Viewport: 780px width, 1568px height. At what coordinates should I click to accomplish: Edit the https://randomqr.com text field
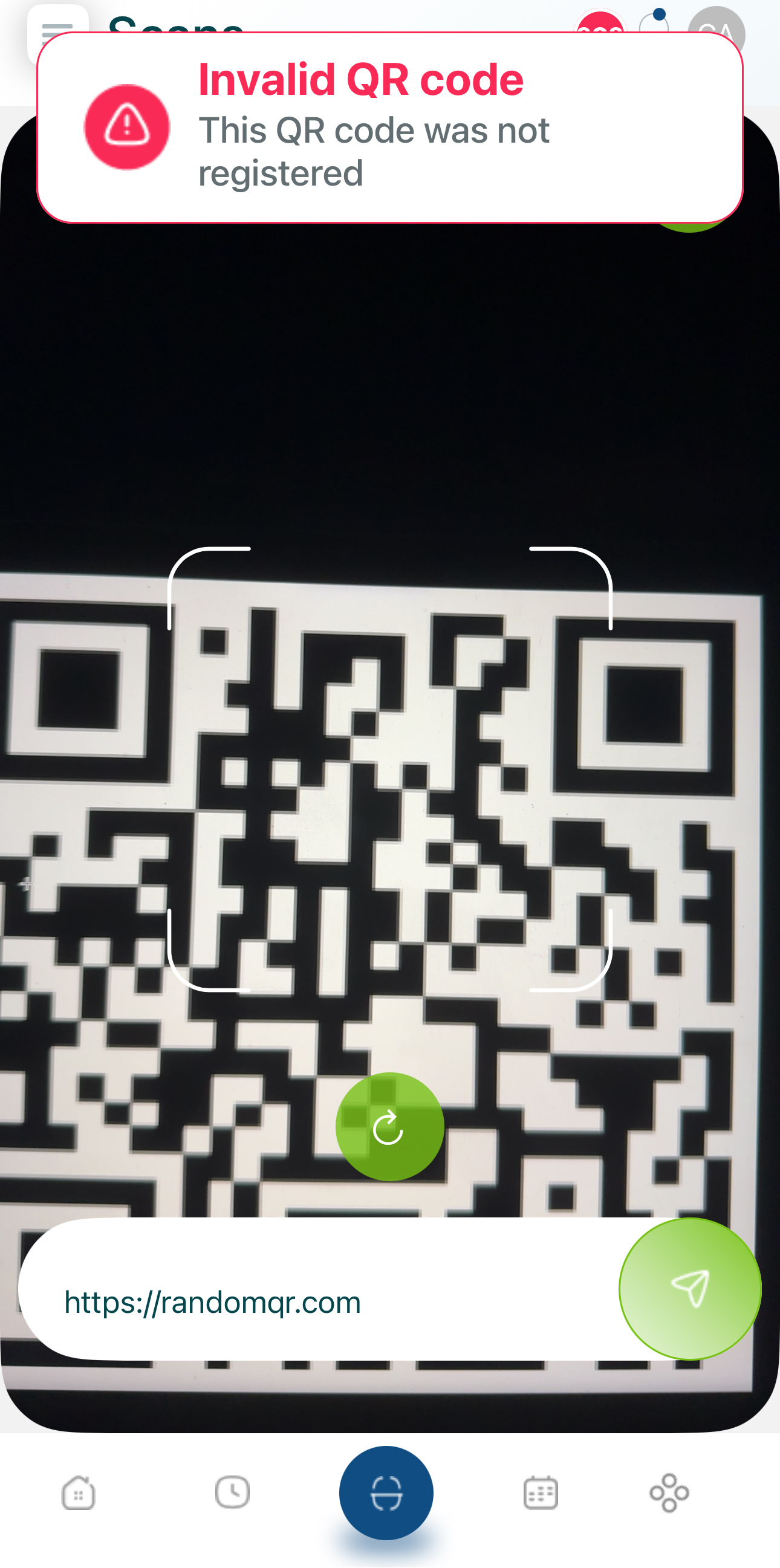click(x=317, y=1301)
